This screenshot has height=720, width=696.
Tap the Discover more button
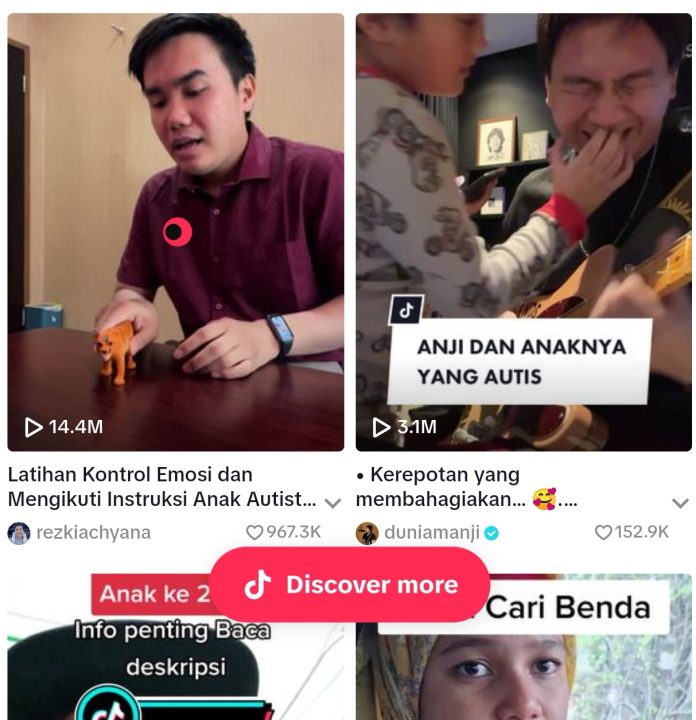pyautogui.click(x=349, y=585)
